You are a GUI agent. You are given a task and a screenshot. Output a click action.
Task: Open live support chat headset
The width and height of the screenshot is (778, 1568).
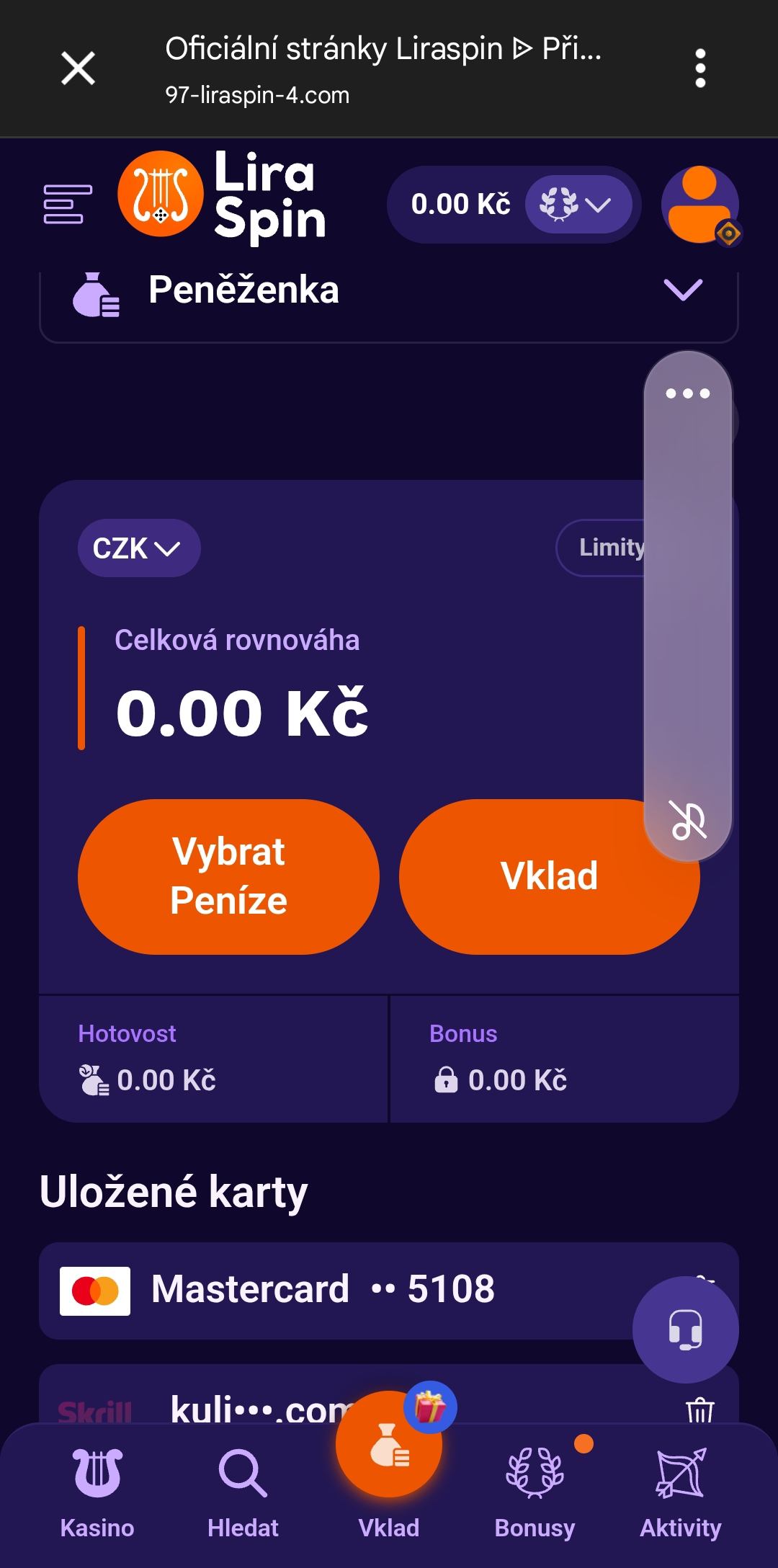(x=685, y=1329)
